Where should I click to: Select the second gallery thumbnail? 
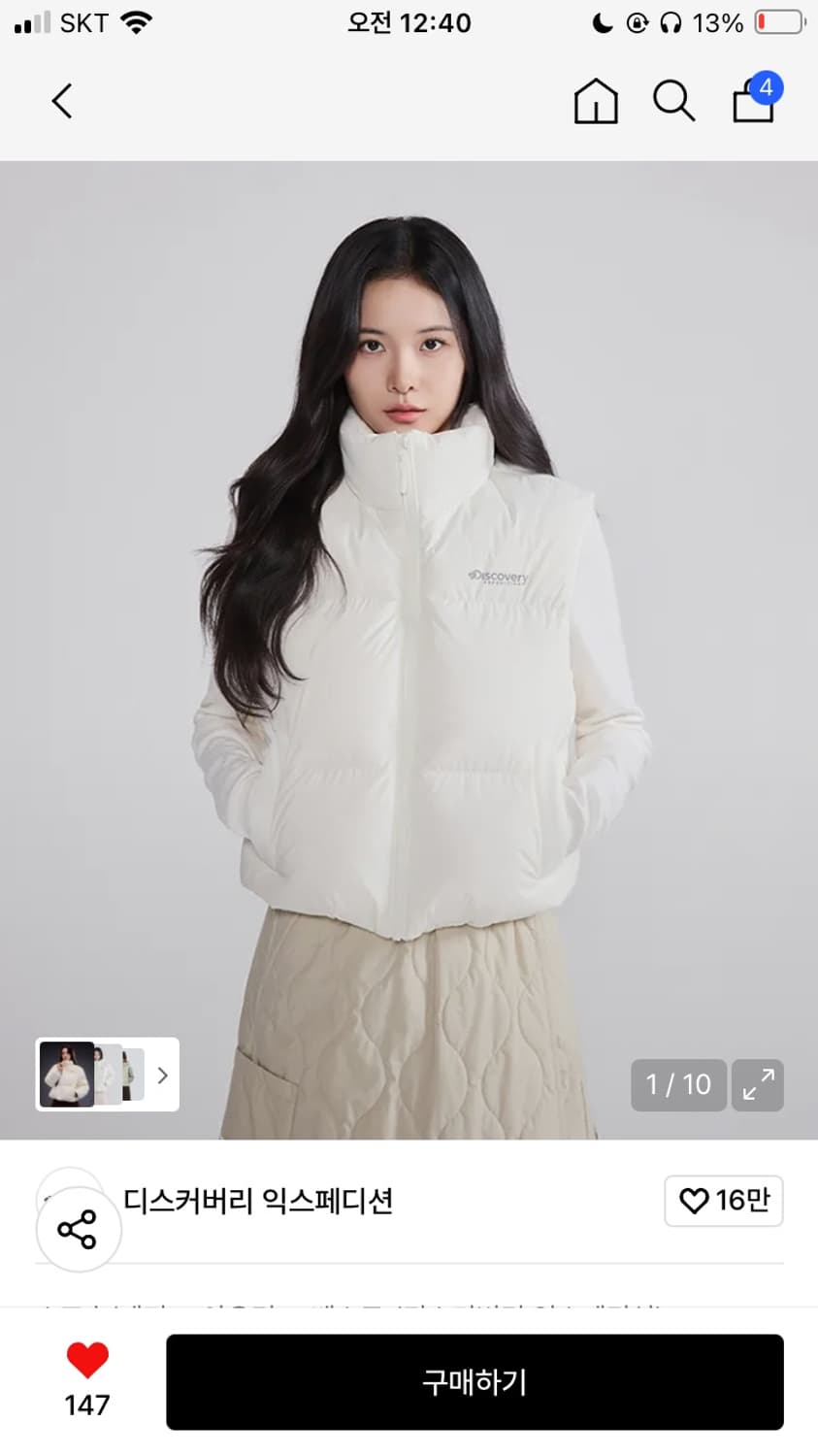pyautogui.click(x=110, y=1074)
